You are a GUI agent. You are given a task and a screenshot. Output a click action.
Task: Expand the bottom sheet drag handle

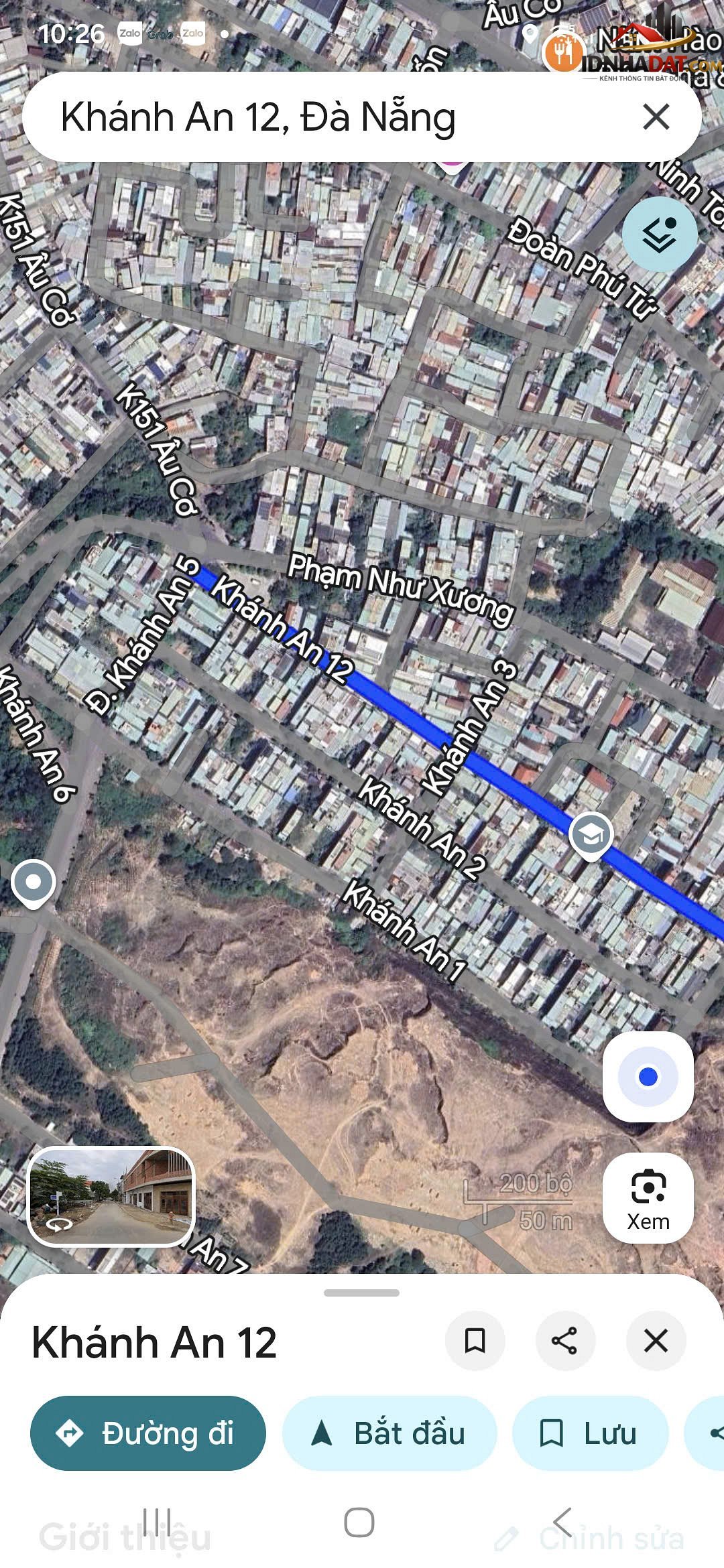361,1293
